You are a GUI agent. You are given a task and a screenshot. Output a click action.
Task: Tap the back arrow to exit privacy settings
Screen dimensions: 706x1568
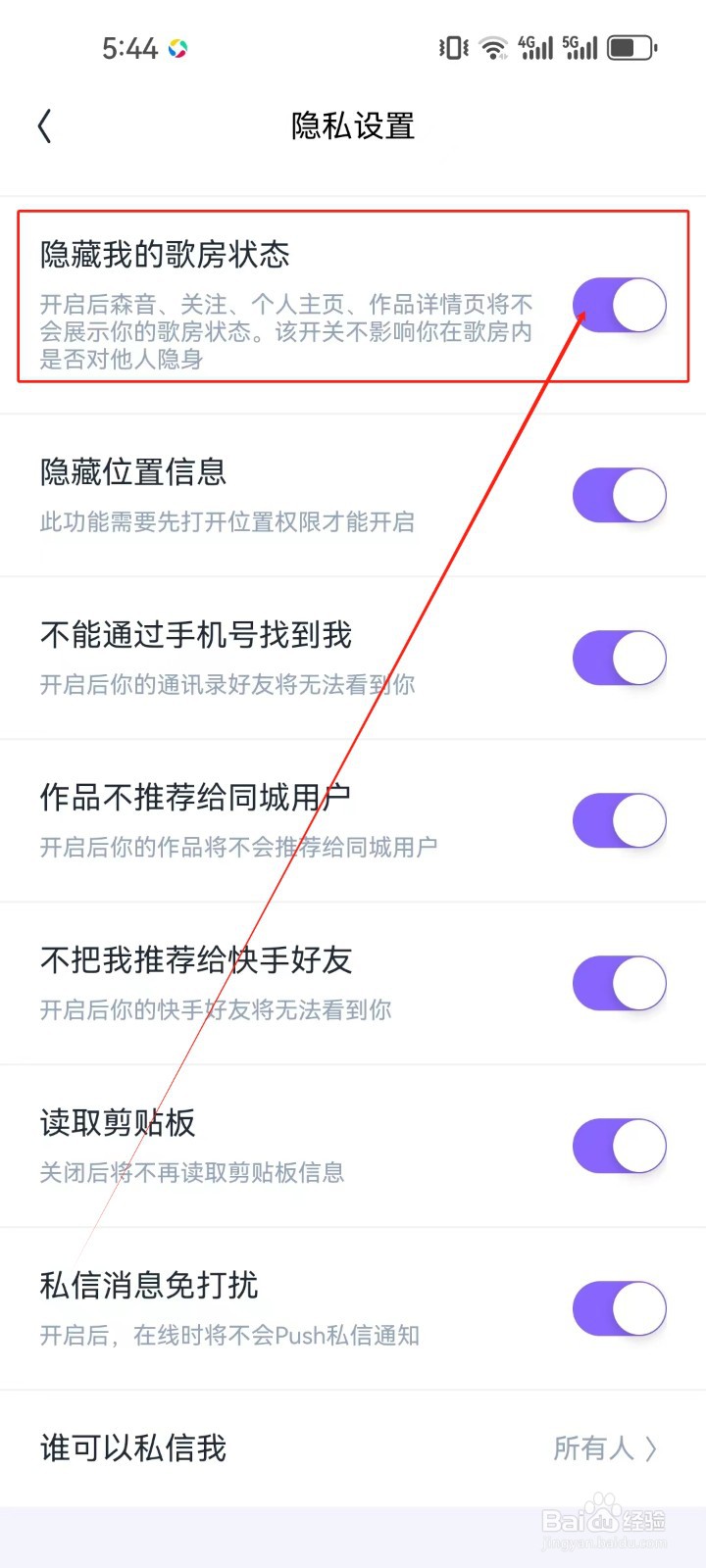[x=44, y=125]
